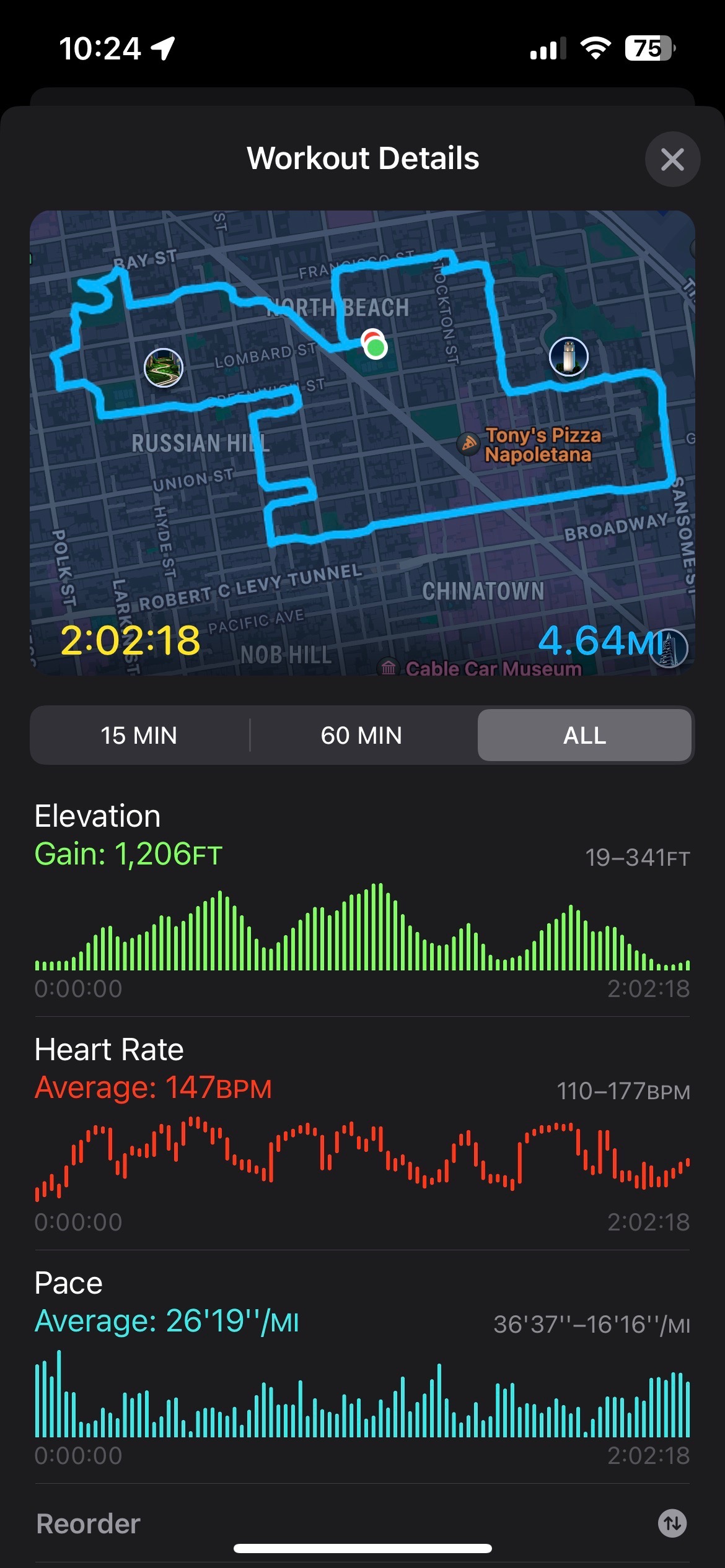Select the ALL time range

pos(584,735)
